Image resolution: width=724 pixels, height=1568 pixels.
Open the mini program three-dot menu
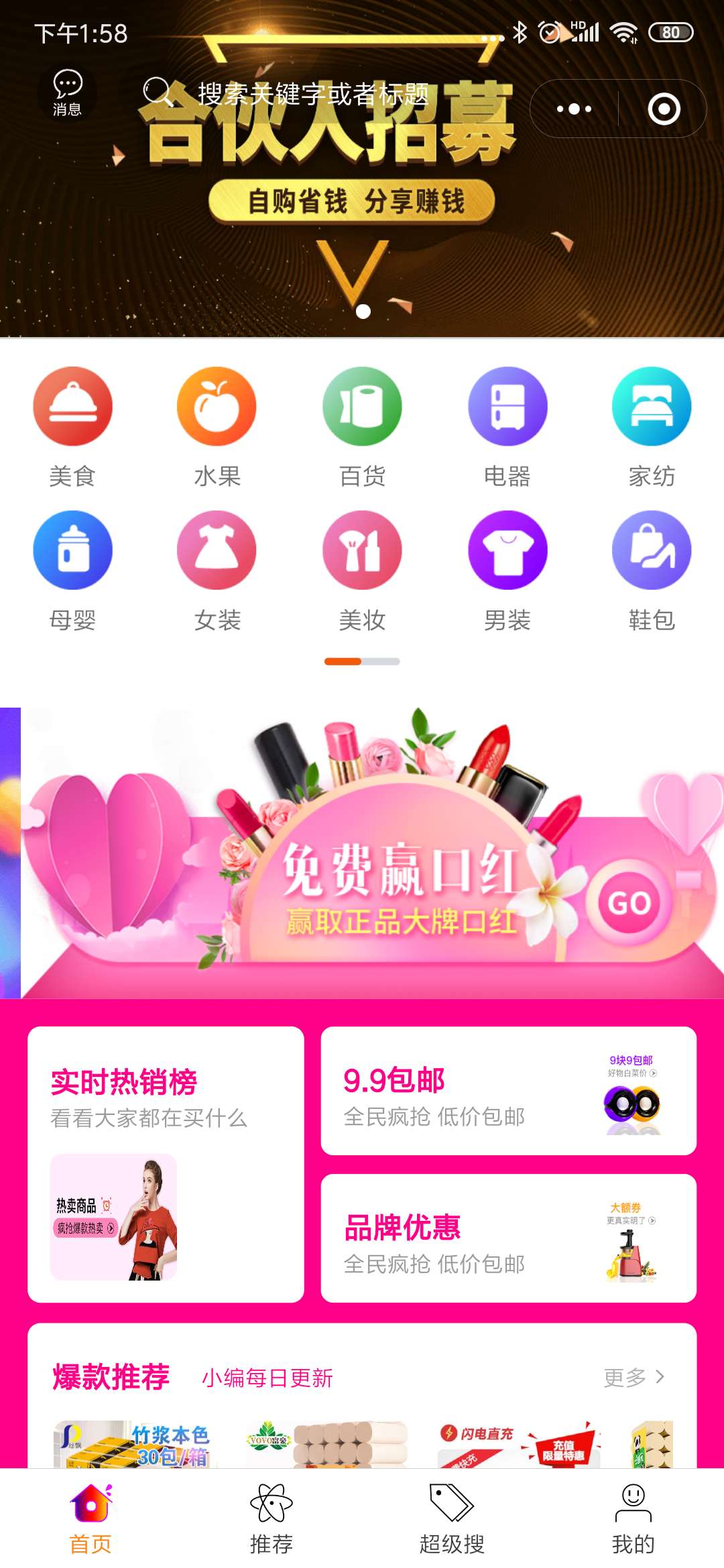click(x=575, y=109)
